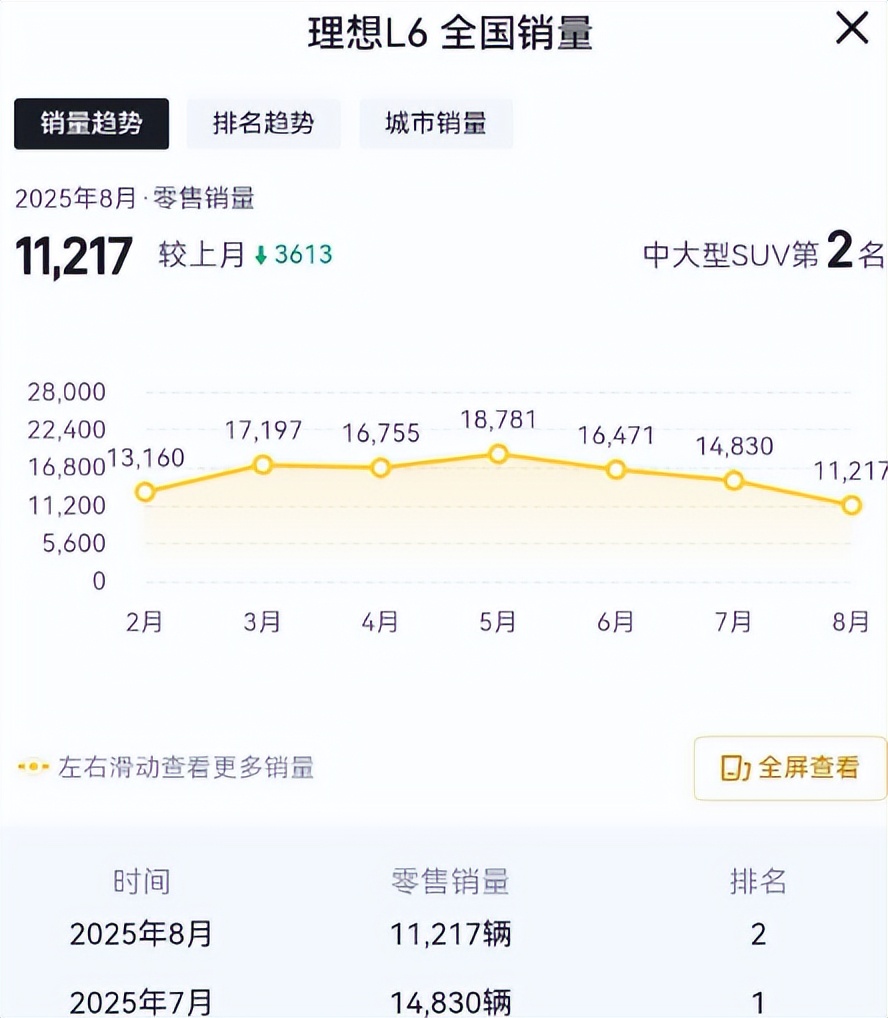Close the 理想L6 全国销量 panel
888x1018 pixels.
(x=851, y=28)
